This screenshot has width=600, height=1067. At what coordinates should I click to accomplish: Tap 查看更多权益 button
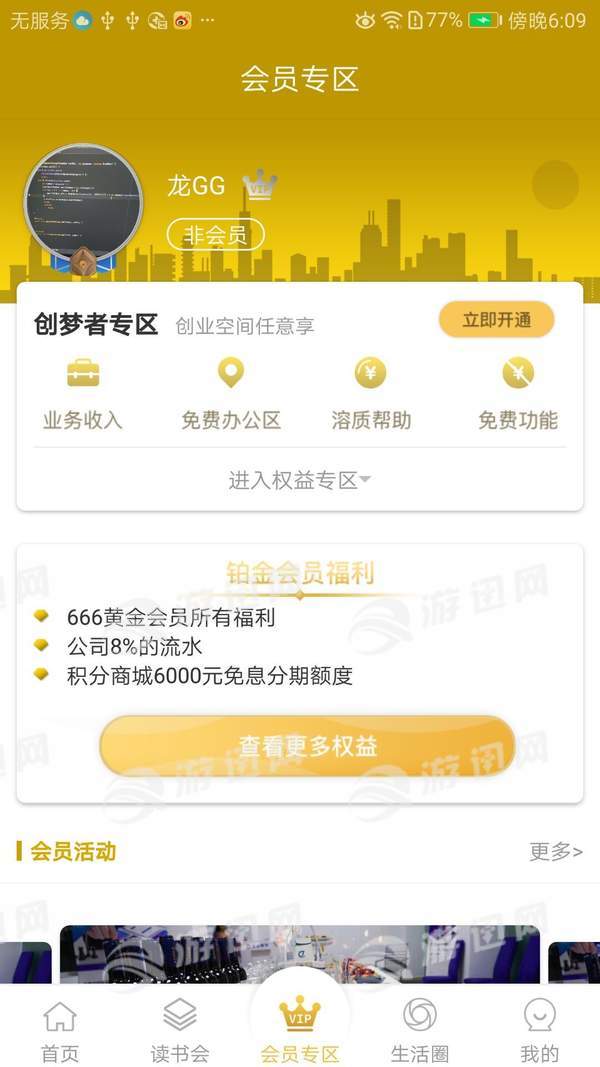[x=307, y=746]
